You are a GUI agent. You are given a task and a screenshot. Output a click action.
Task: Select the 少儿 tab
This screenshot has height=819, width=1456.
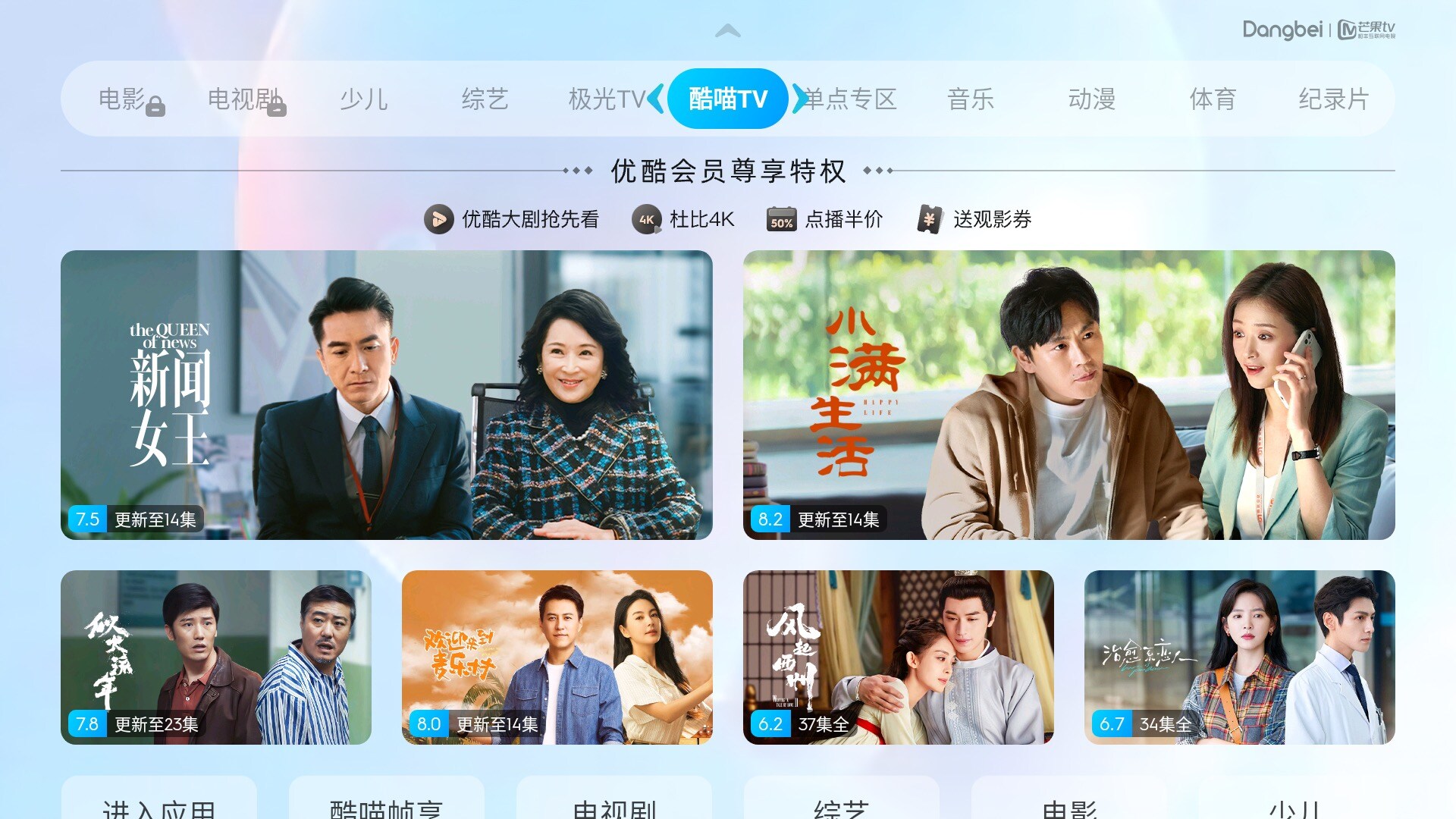point(364,99)
